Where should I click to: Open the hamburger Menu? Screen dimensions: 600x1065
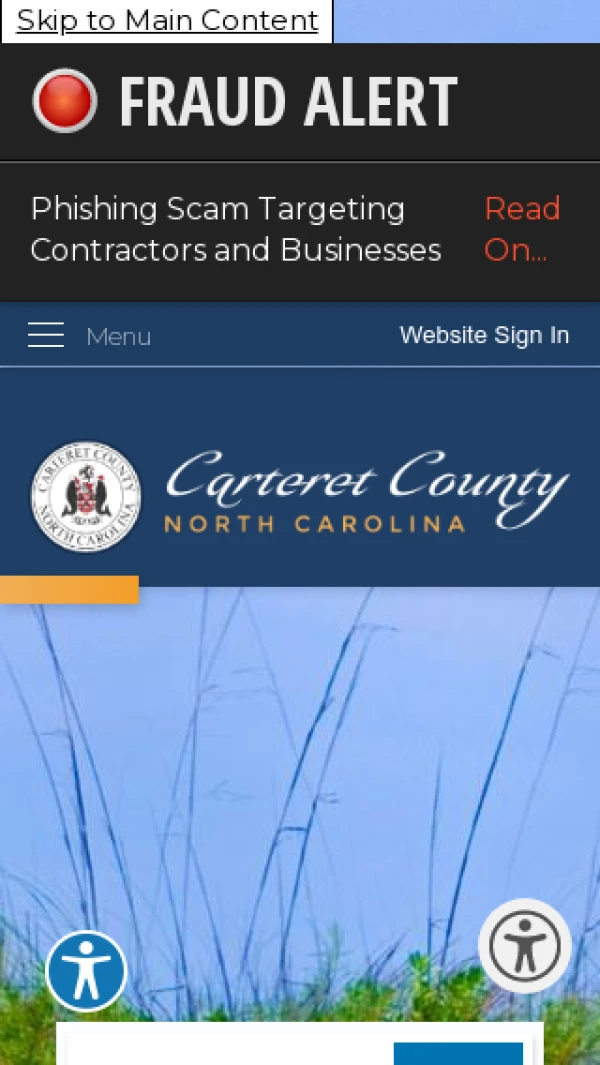click(x=88, y=336)
